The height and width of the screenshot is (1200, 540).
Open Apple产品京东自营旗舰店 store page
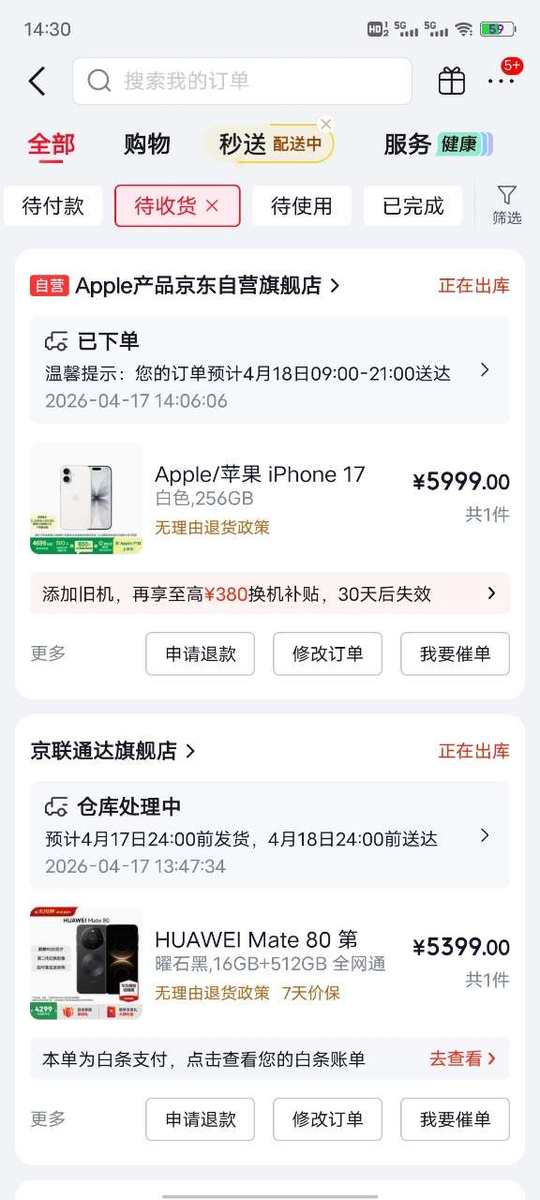(x=207, y=286)
